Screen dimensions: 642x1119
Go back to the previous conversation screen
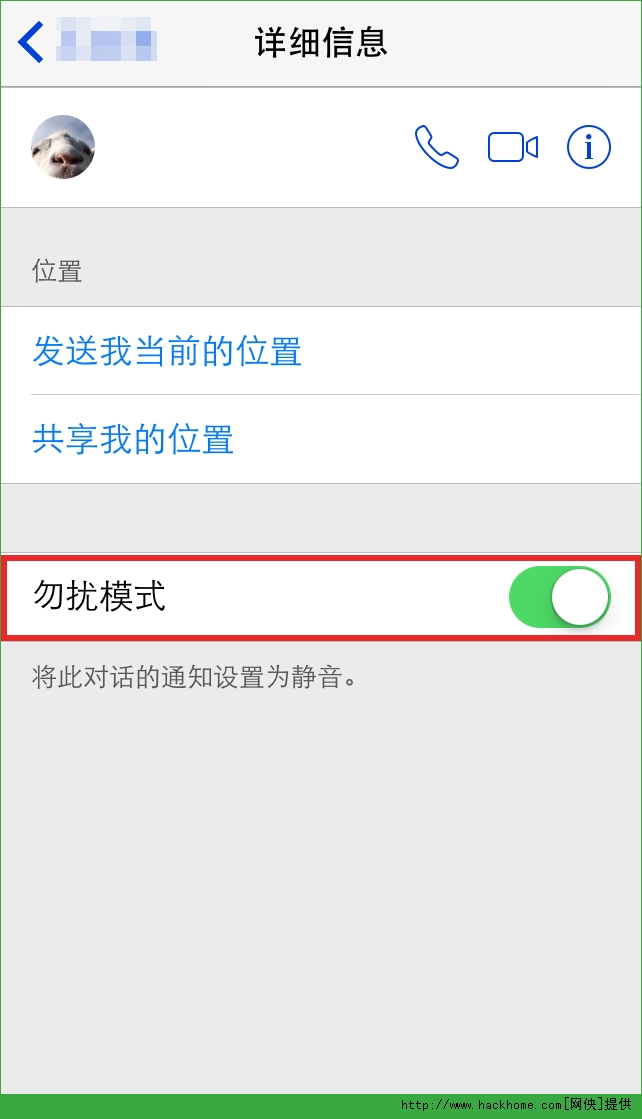click(32, 42)
